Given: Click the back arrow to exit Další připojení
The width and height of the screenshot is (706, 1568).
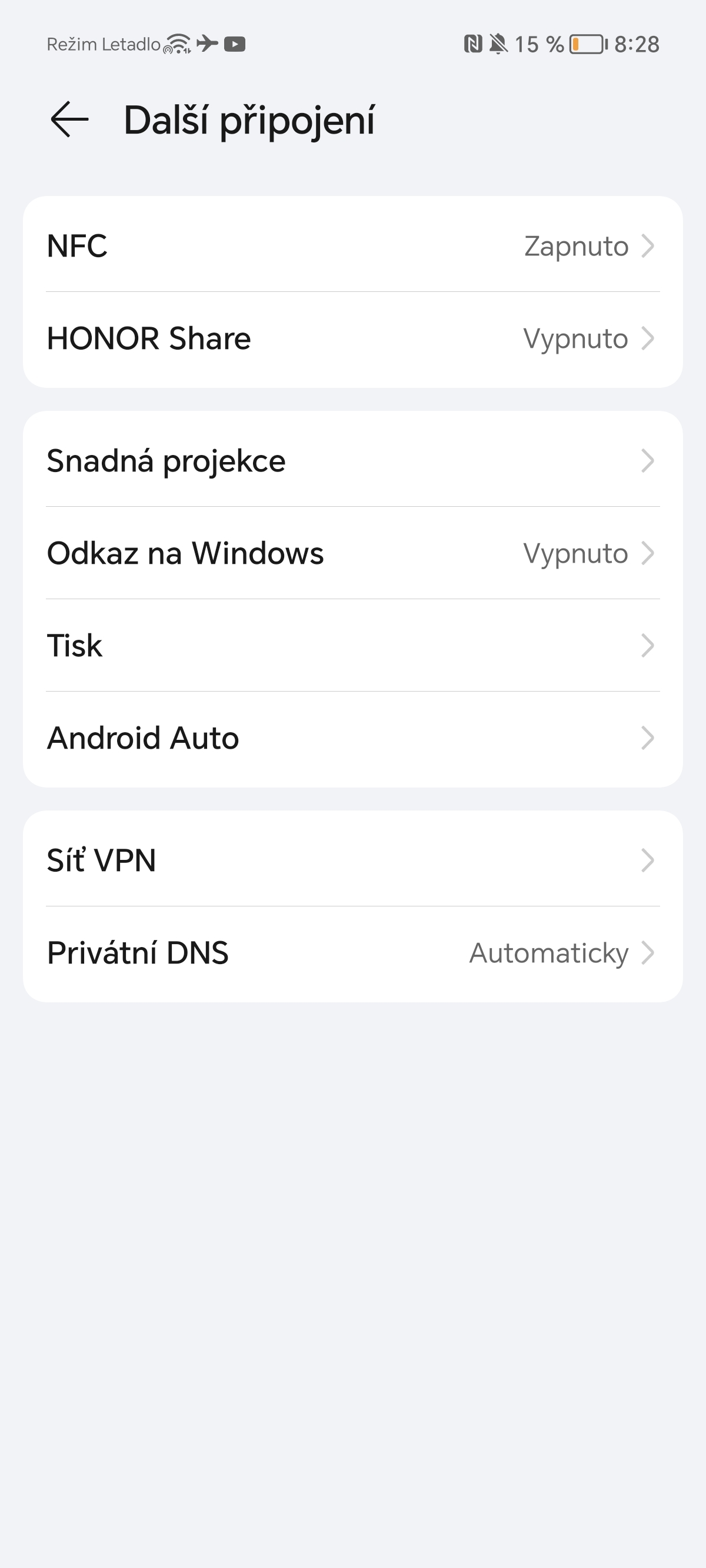Looking at the screenshot, I should click(x=68, y=120).
